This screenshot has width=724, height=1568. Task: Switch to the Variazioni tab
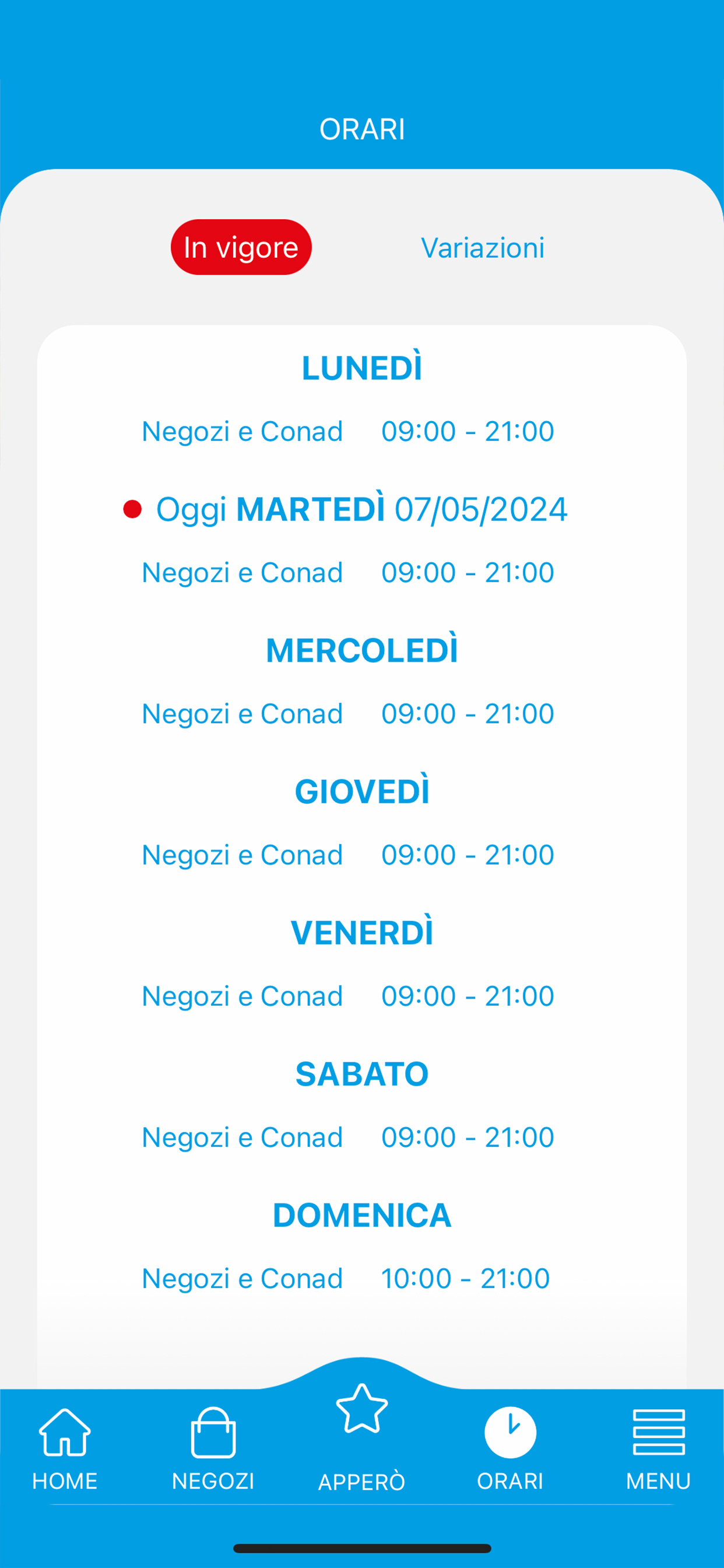(x=483, y=248)
